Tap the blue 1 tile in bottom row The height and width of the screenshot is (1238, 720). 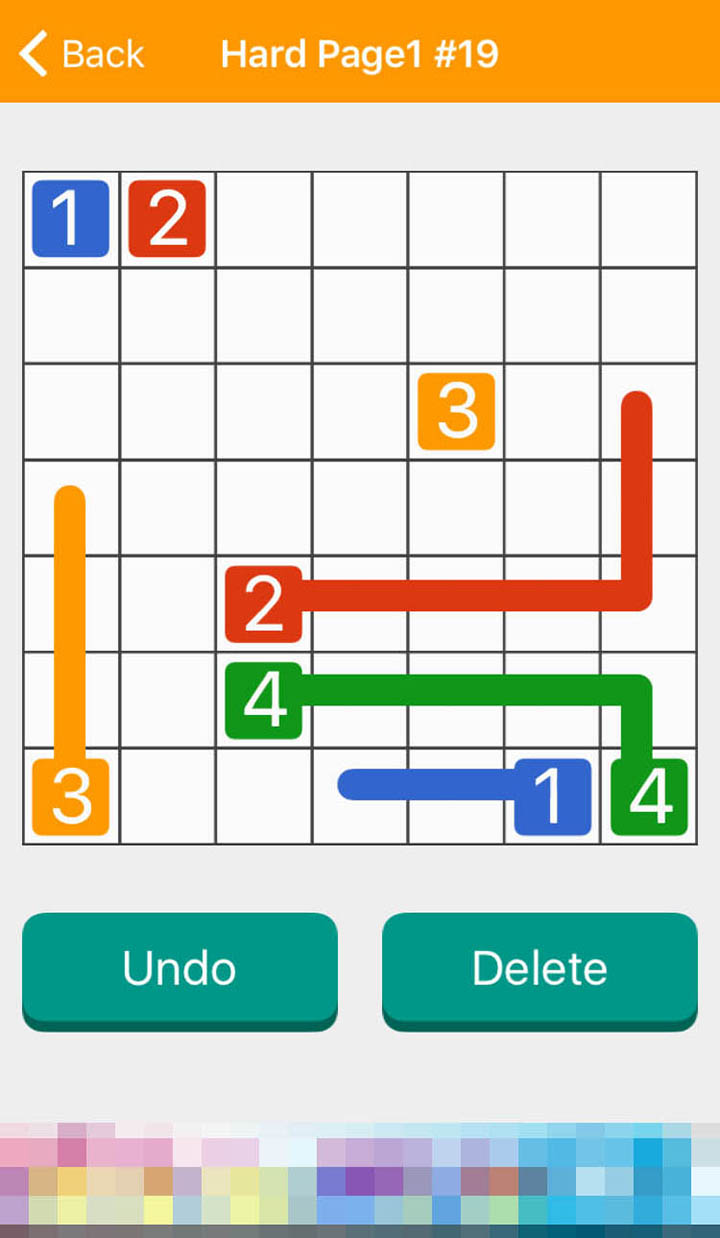pyautogui.click(x=552, y=797)
